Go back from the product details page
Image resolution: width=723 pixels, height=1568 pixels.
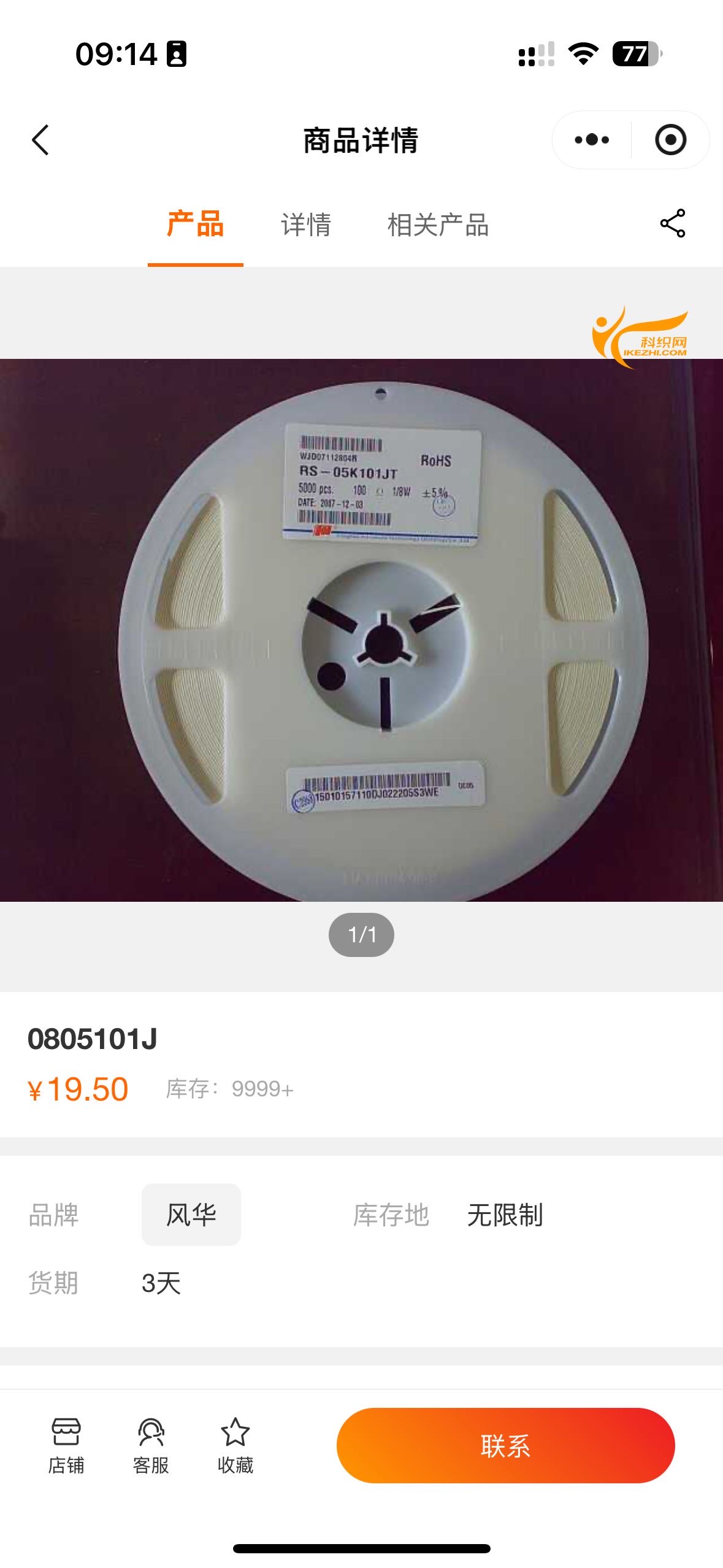[40, 140]
